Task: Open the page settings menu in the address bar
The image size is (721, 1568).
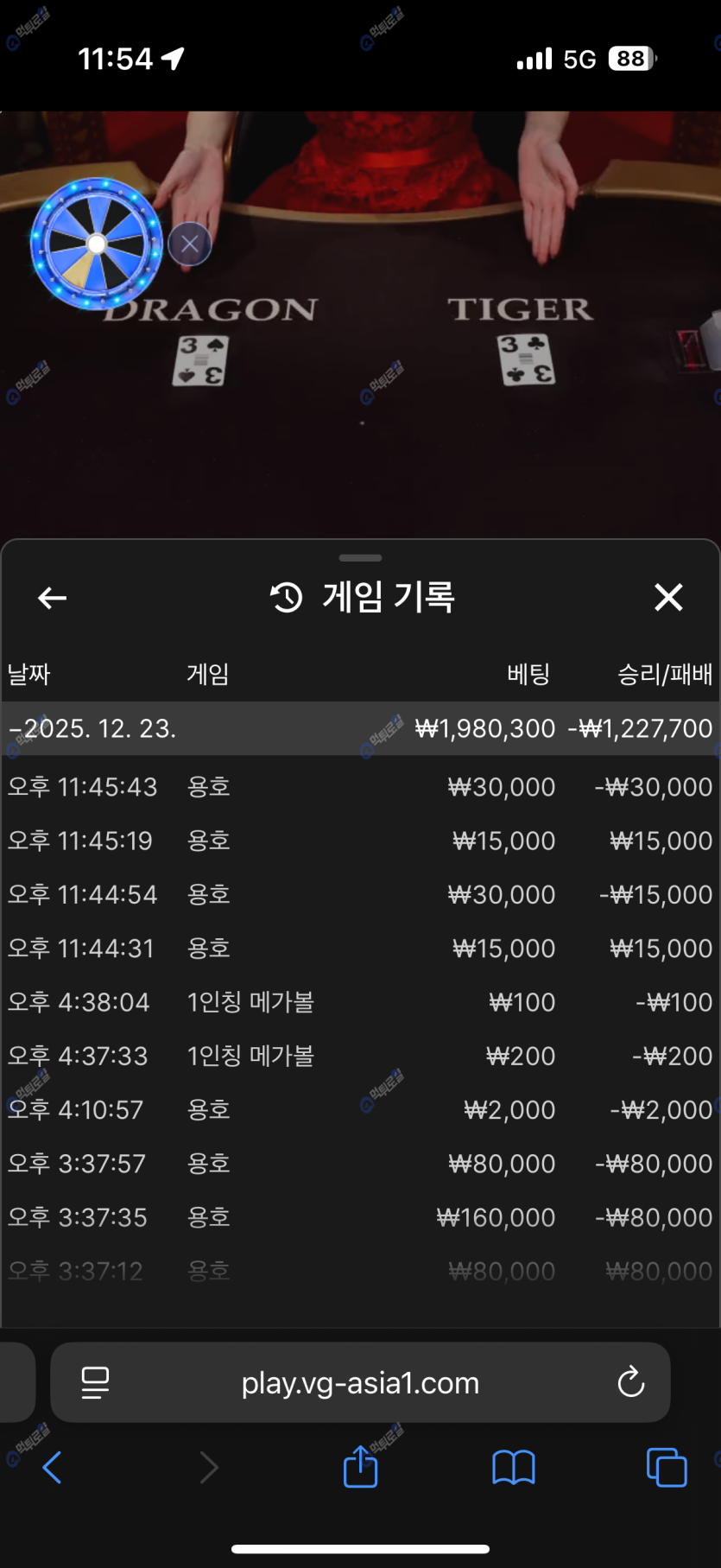Action: pyautogui.click(x=95, y=1382)
